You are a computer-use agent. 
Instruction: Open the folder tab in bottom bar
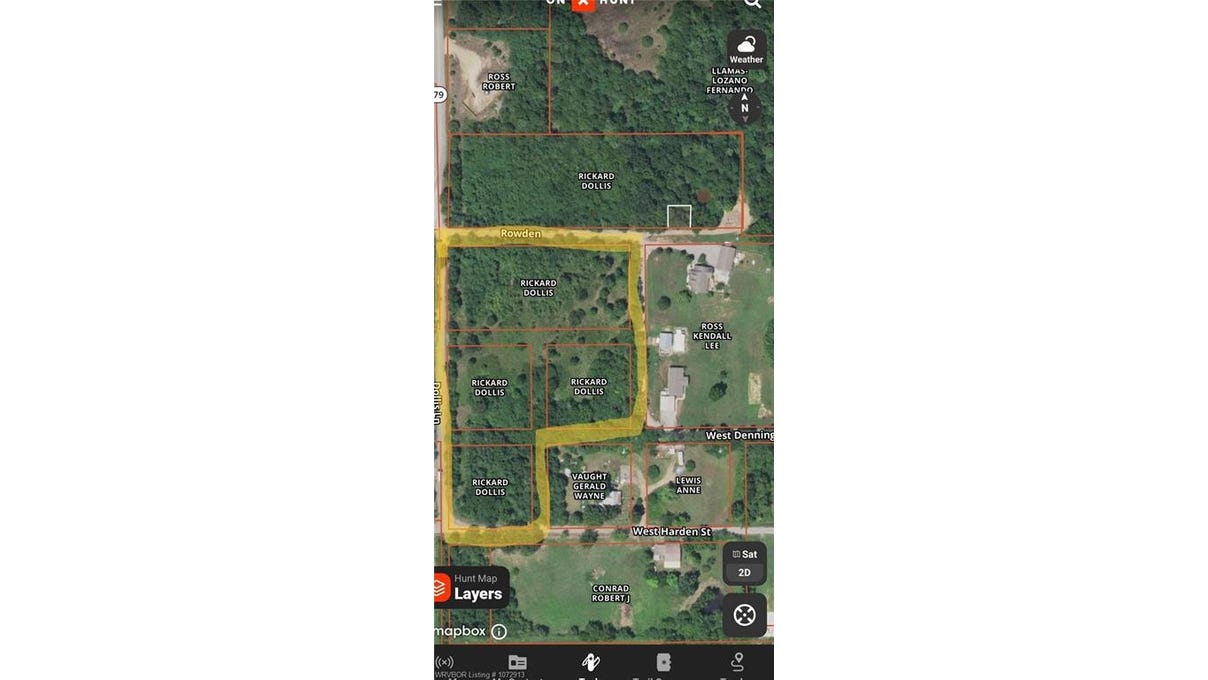point(517,662)
